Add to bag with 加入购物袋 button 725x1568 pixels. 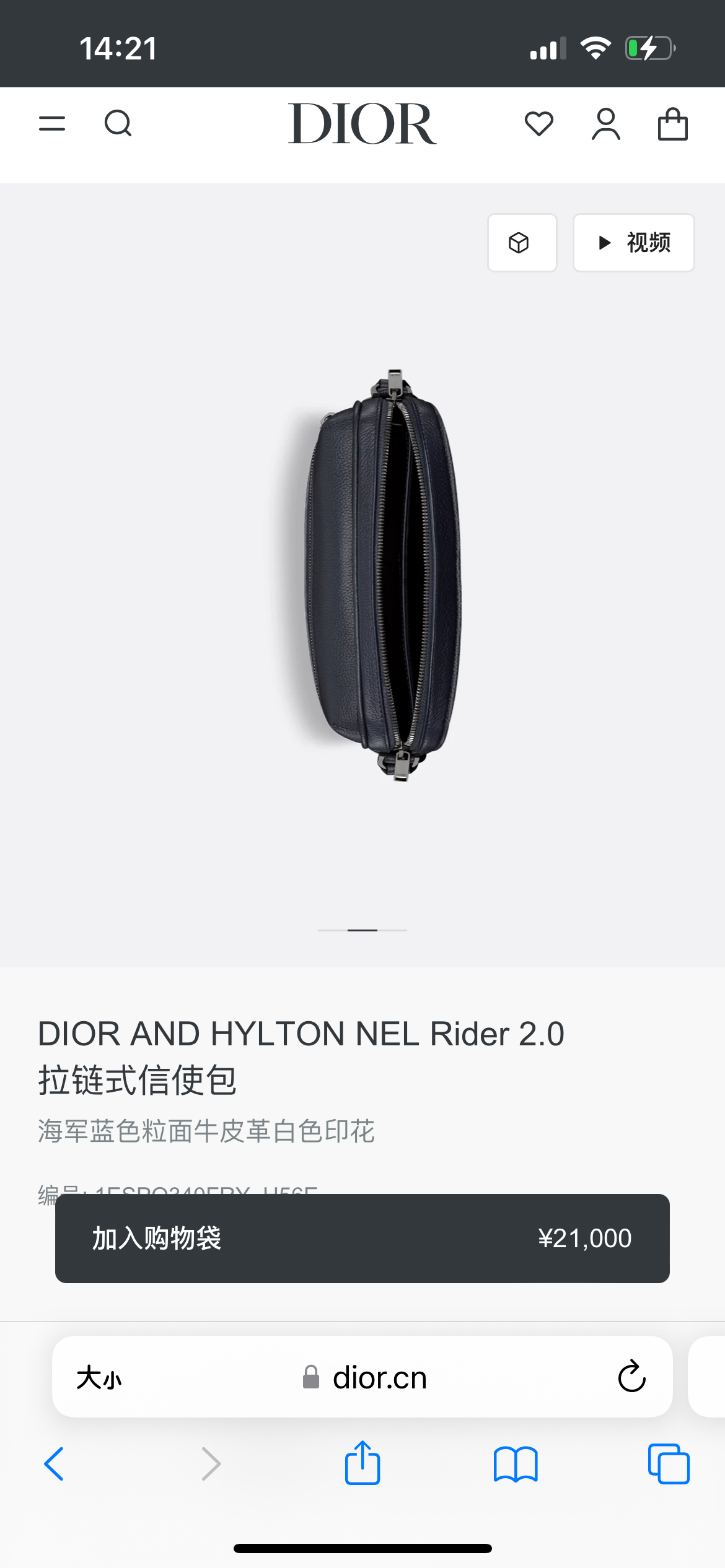tap(362, 1239)
